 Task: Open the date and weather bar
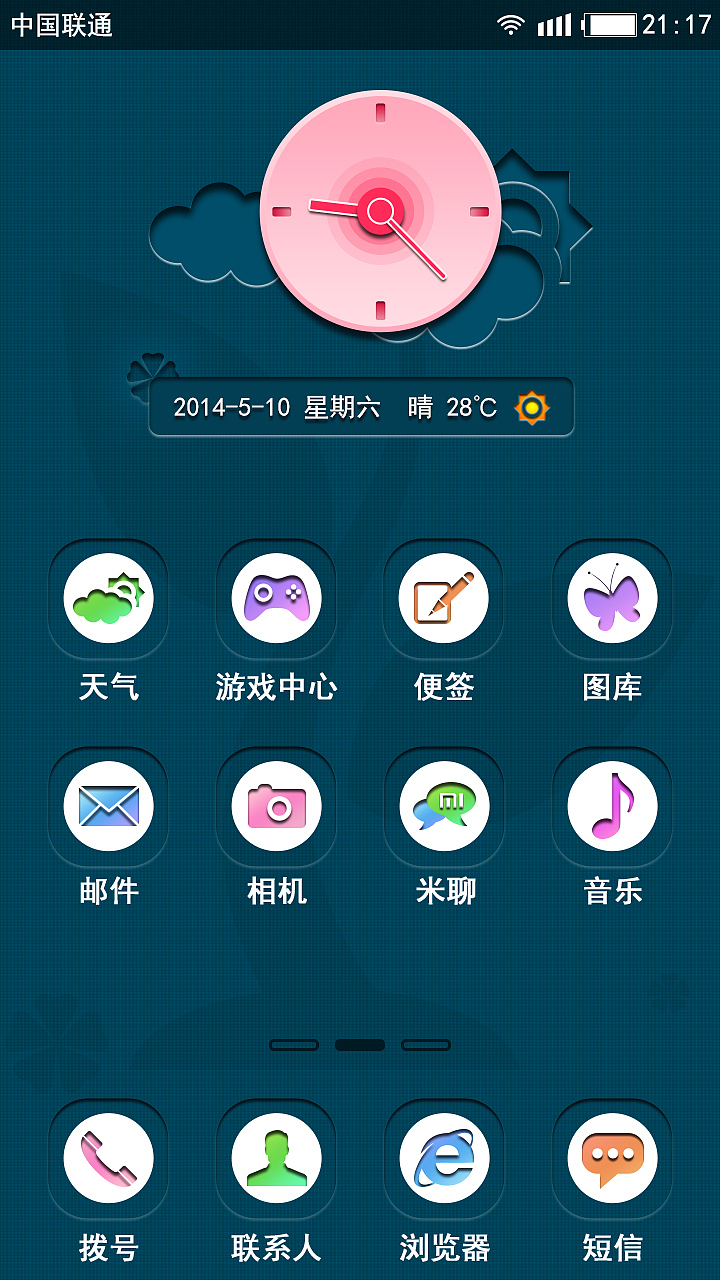[361, 407]
